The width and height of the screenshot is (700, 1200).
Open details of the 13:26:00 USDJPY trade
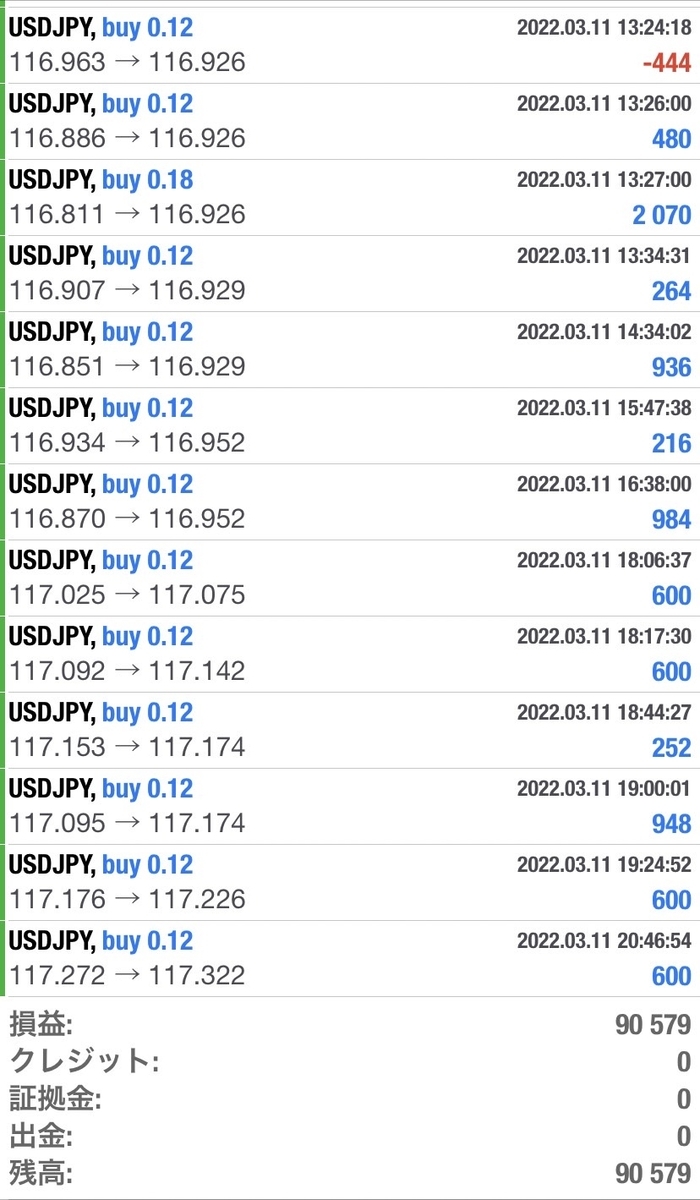point(350,122)
